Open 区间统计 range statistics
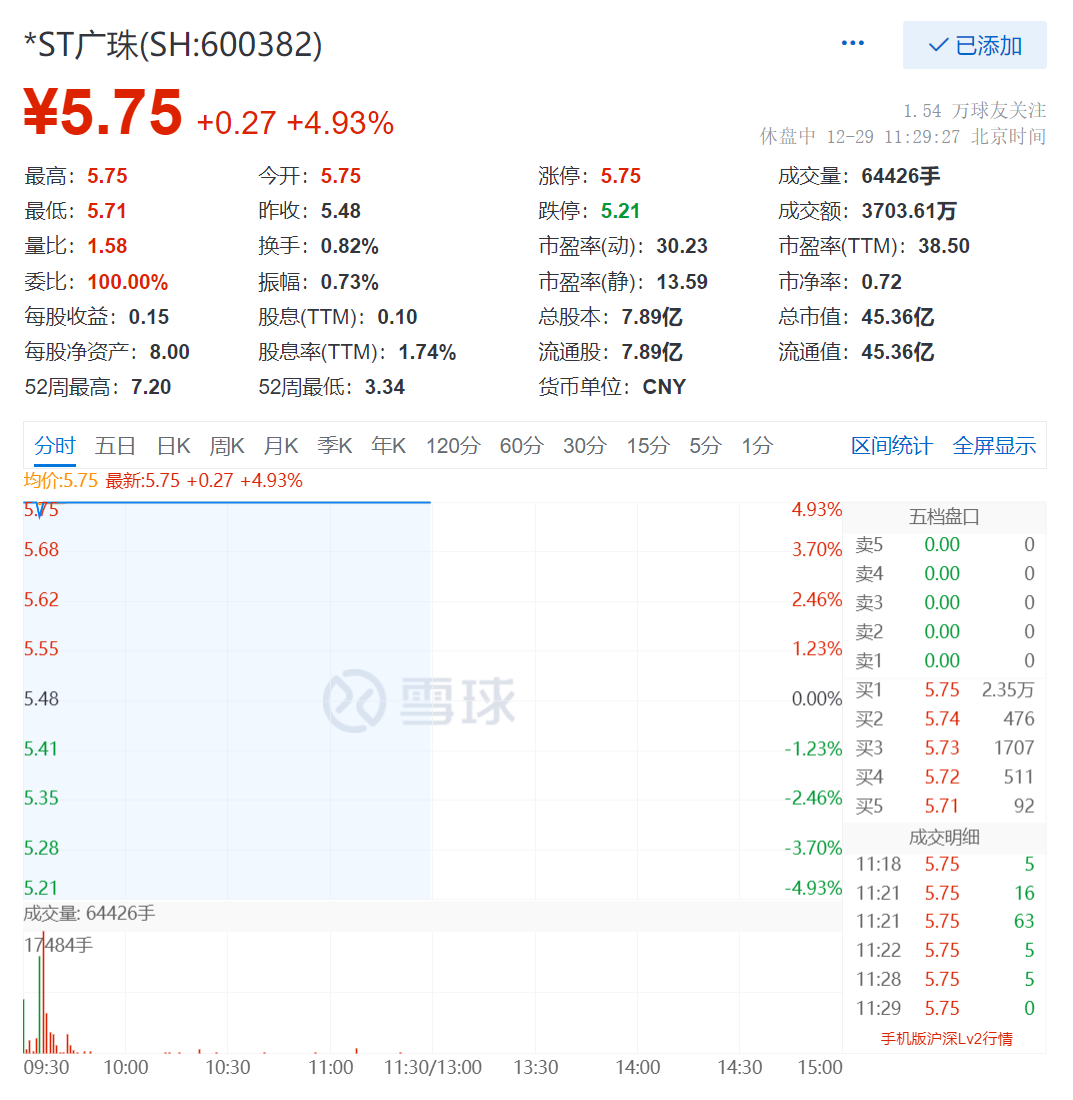This screenshot has height=1100, width=1073. pyautogui.click(x=892, y=446)
